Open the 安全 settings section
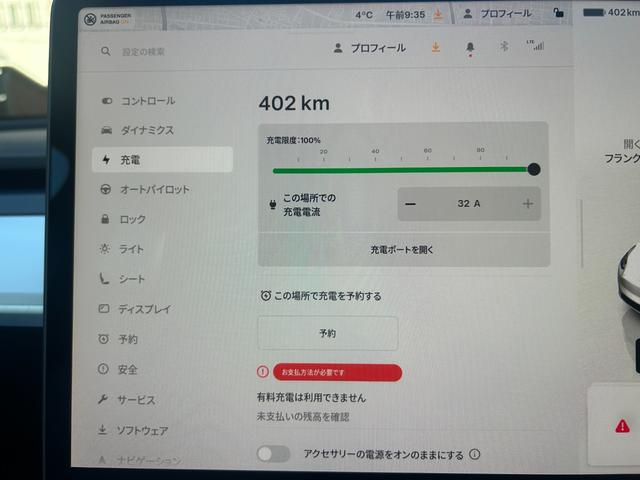Viewport: 640px width, 480px height. tap(127, 370)
